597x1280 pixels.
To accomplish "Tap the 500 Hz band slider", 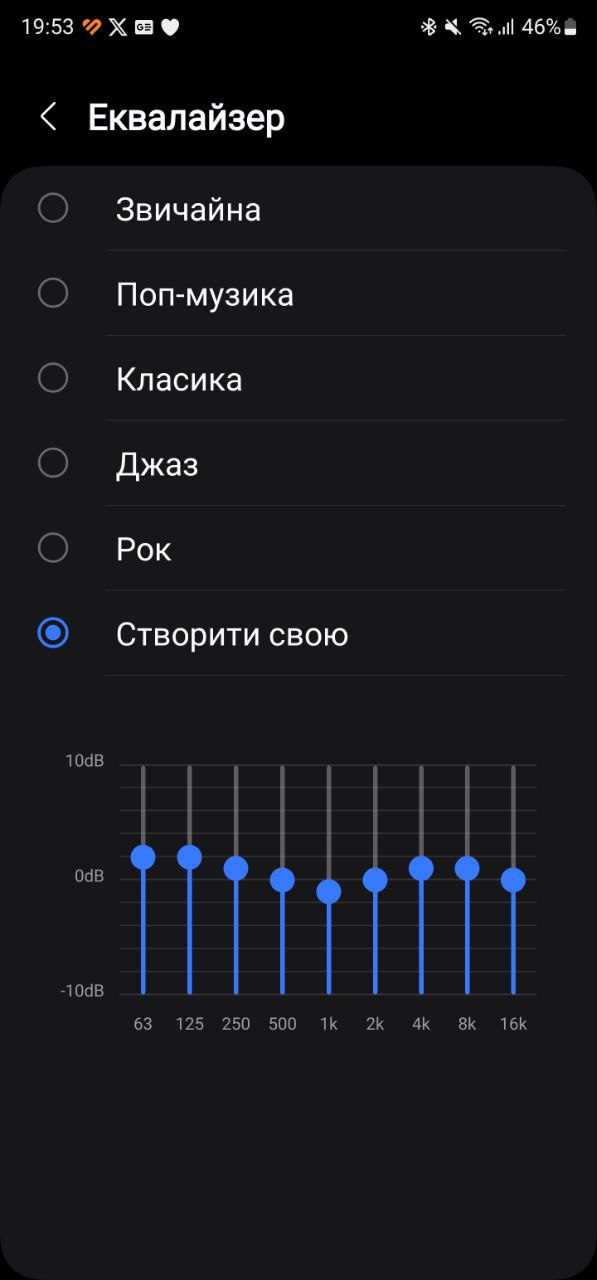I will (x=282, y=880).
